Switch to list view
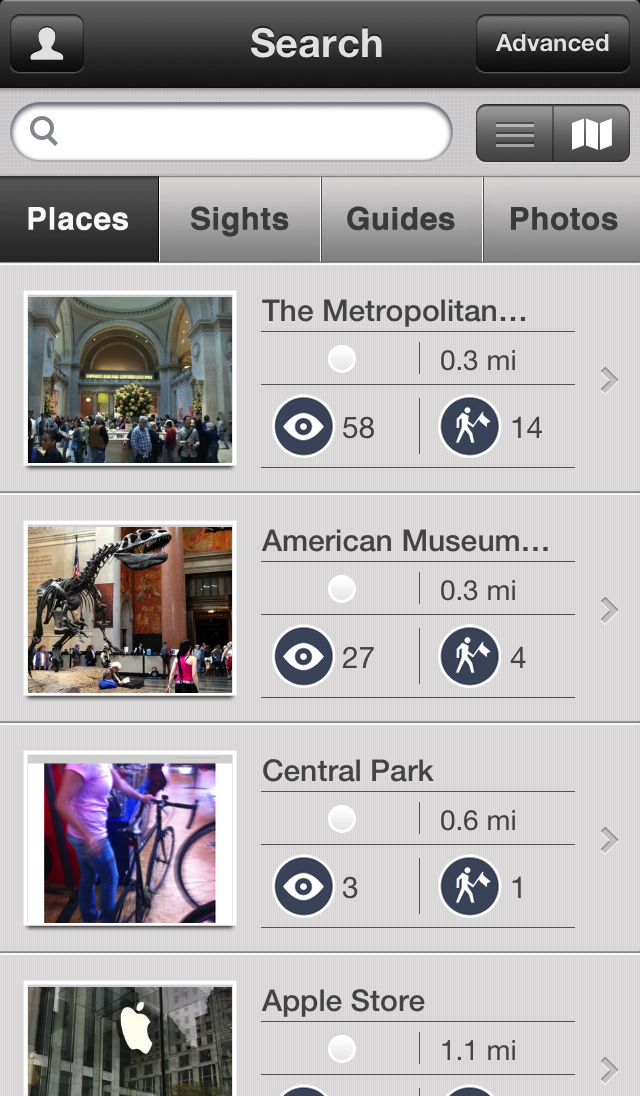Screen dimensions: 640x1096 click(x=515, y=133)
